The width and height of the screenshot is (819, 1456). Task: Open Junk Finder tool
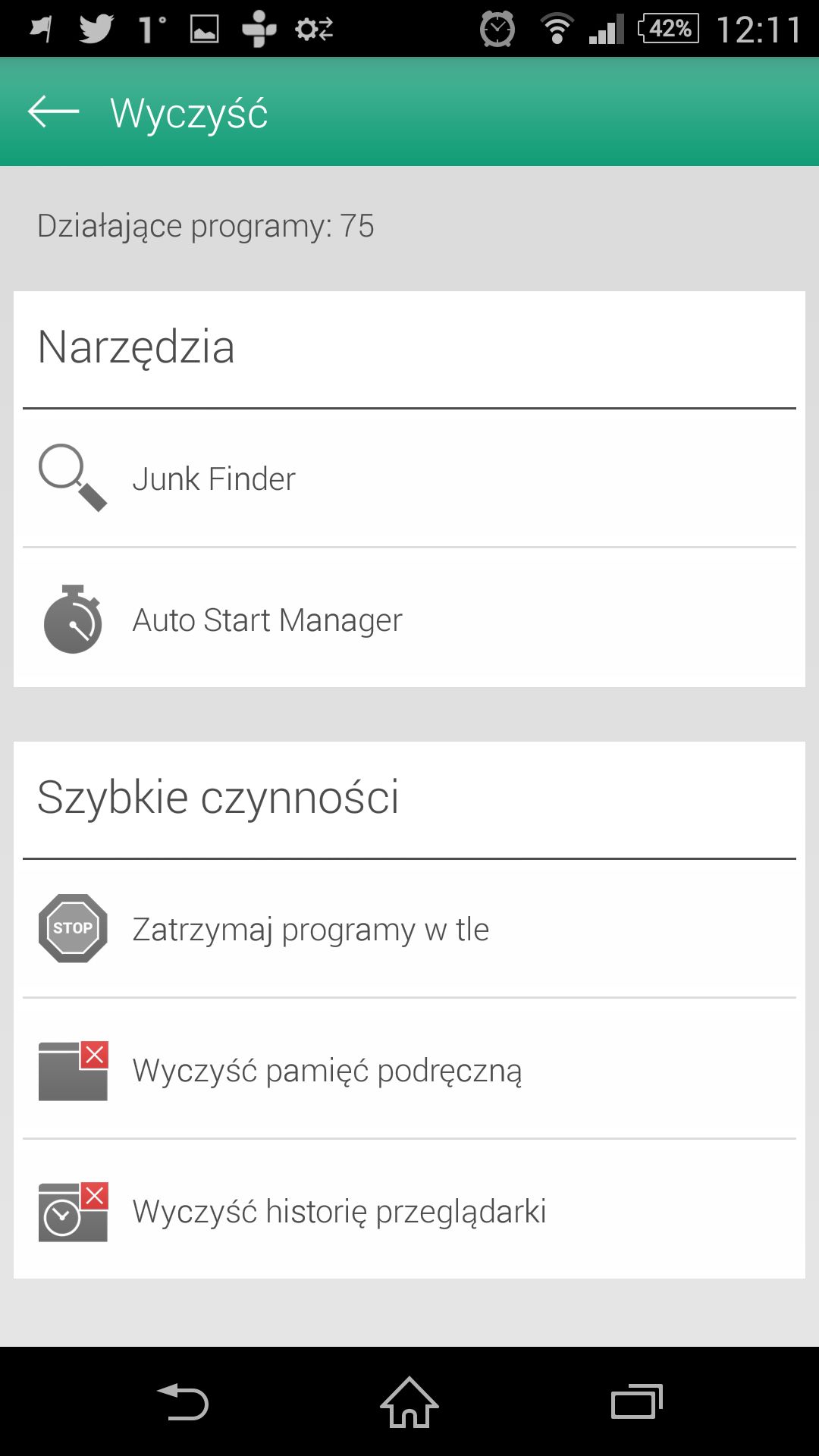click(409, 479)
